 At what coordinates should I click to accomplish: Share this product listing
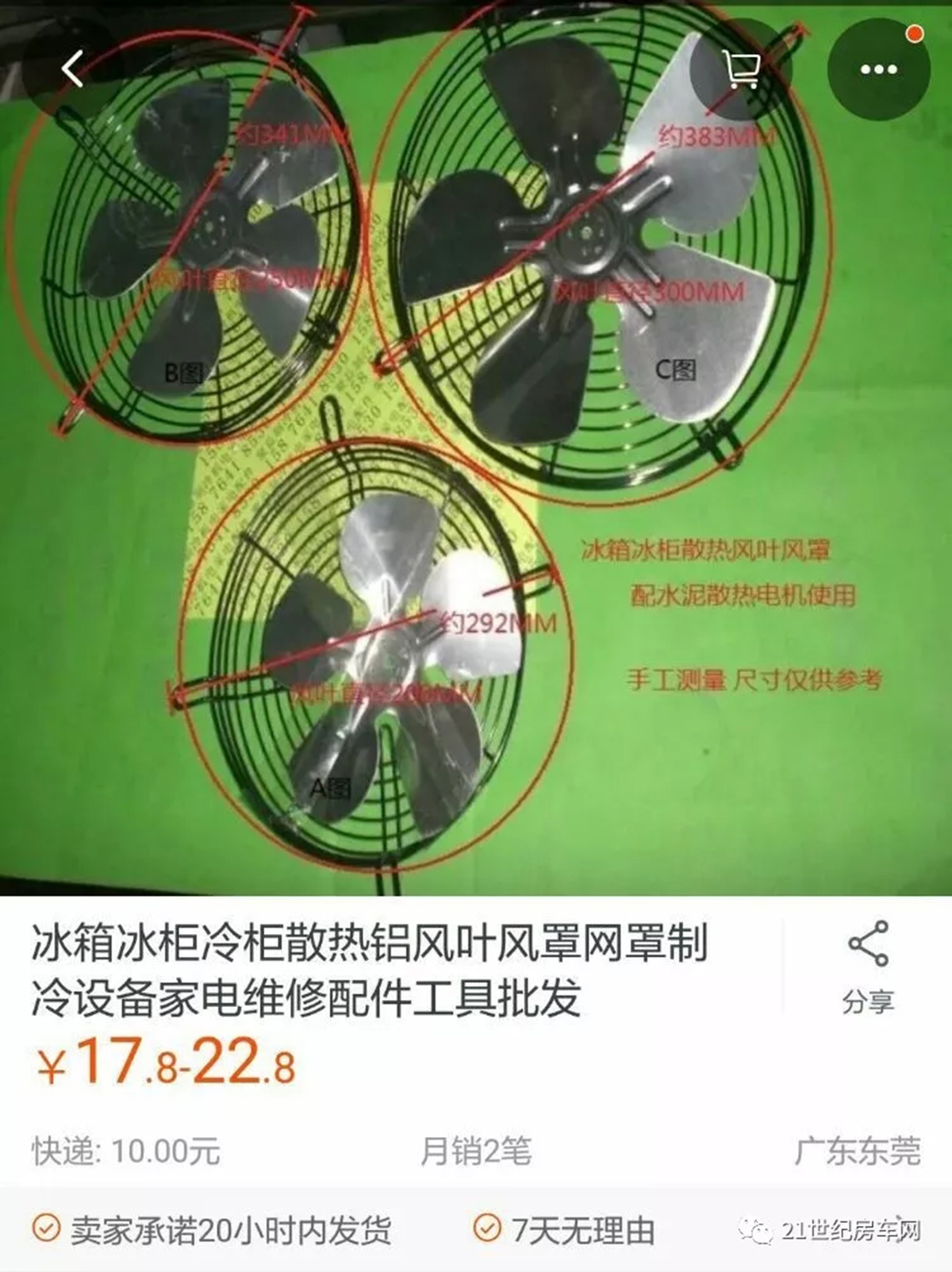tap(868, 966)
